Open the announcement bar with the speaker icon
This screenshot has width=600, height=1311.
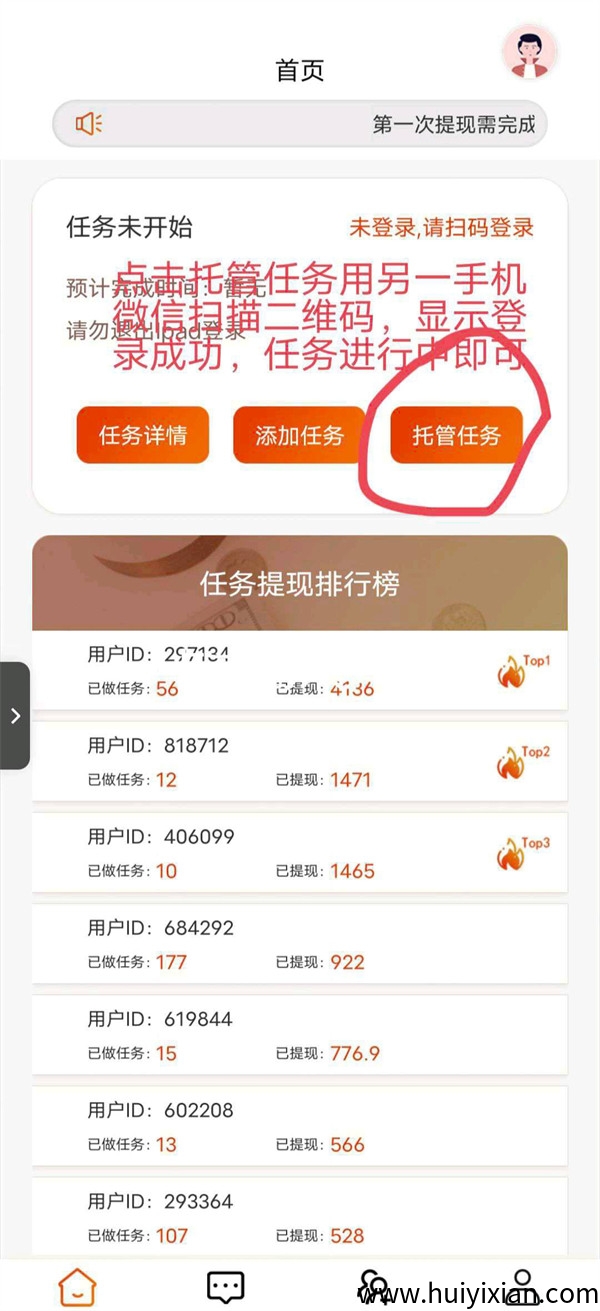click(300, 124)
